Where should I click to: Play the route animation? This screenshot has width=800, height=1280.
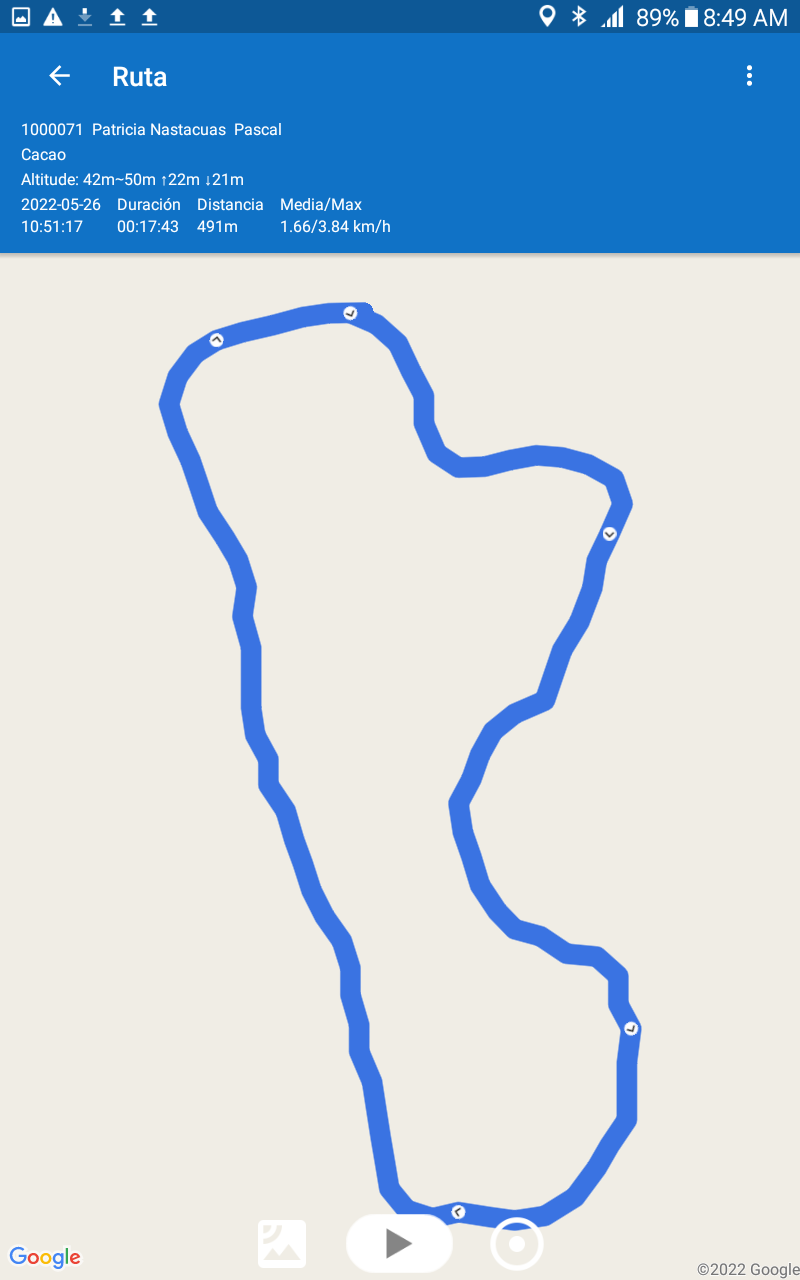pyautogui.click(x=399, y=1243)
